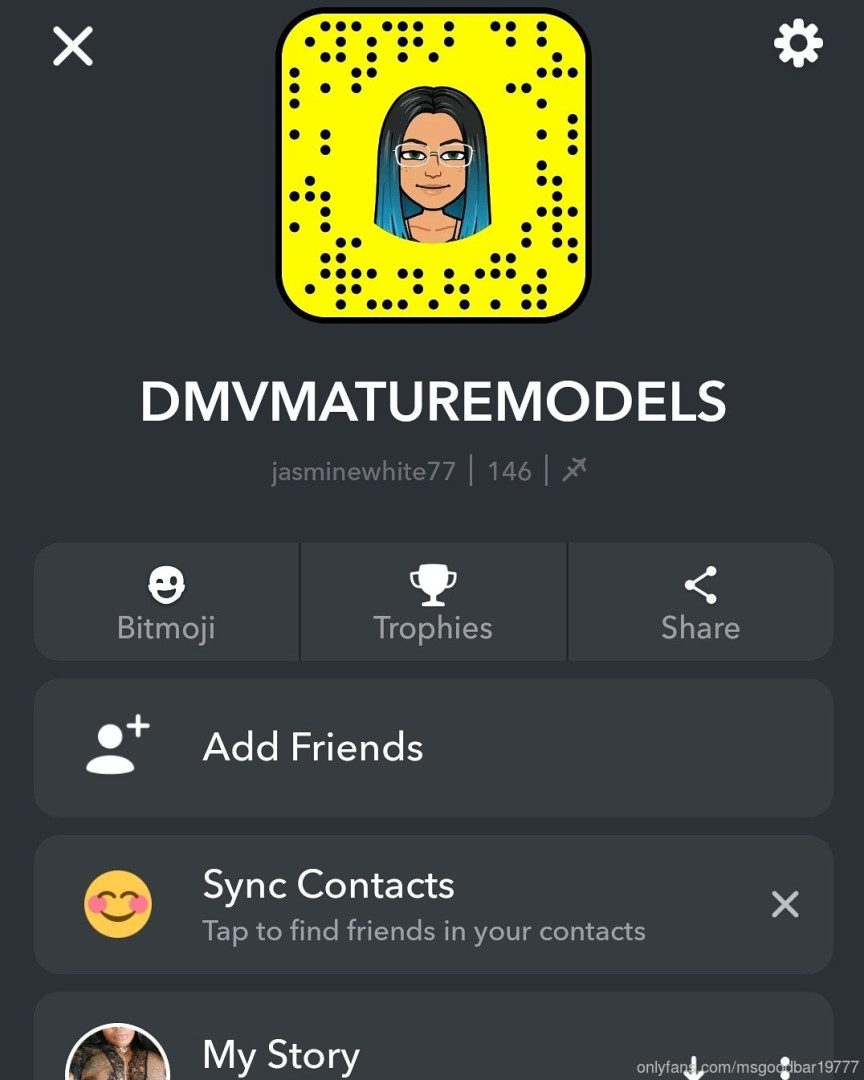Open Add Friends

click(433, 748)
